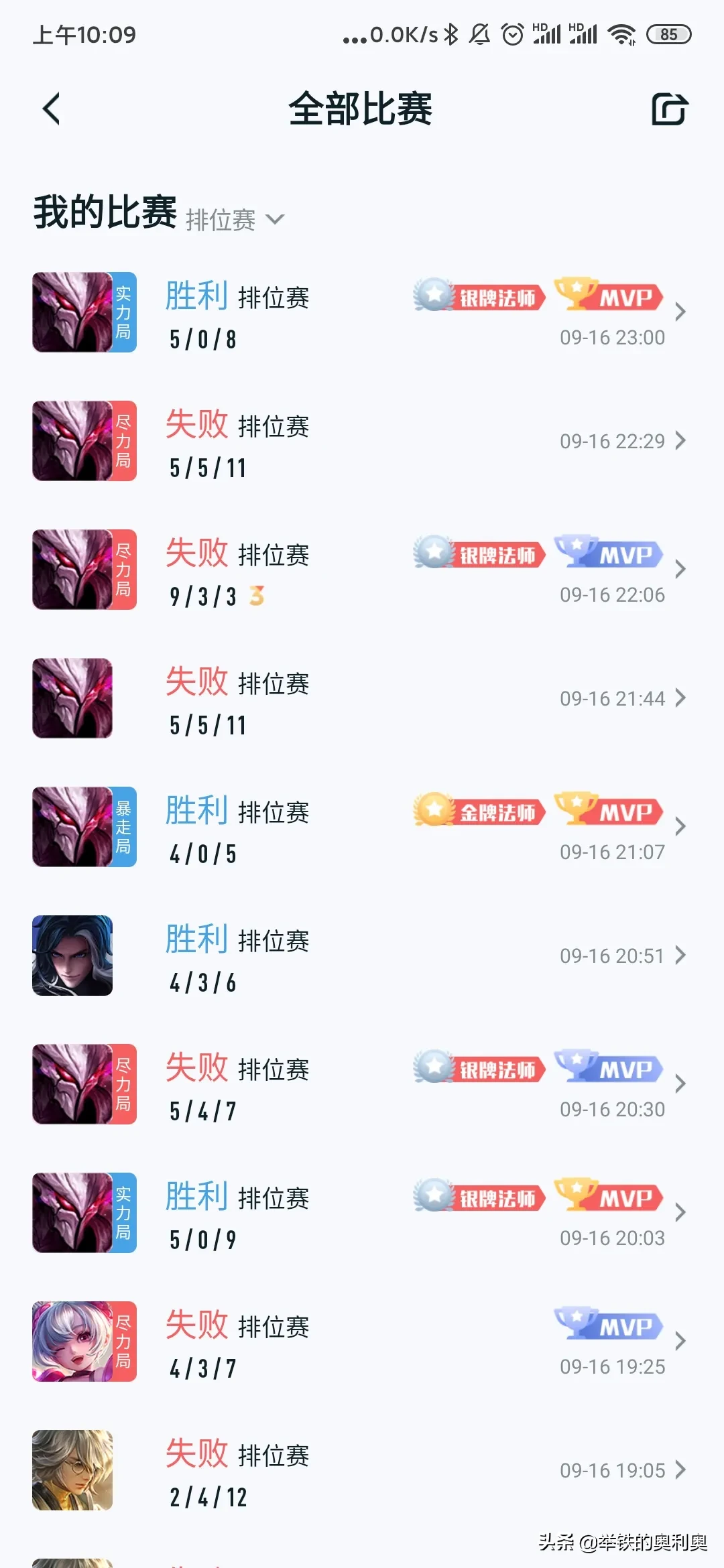Image resolution: width=724 pixels, height=1568 pixels.
Task: View the match played at 09-16 22:29
Action: coord(362,441)
